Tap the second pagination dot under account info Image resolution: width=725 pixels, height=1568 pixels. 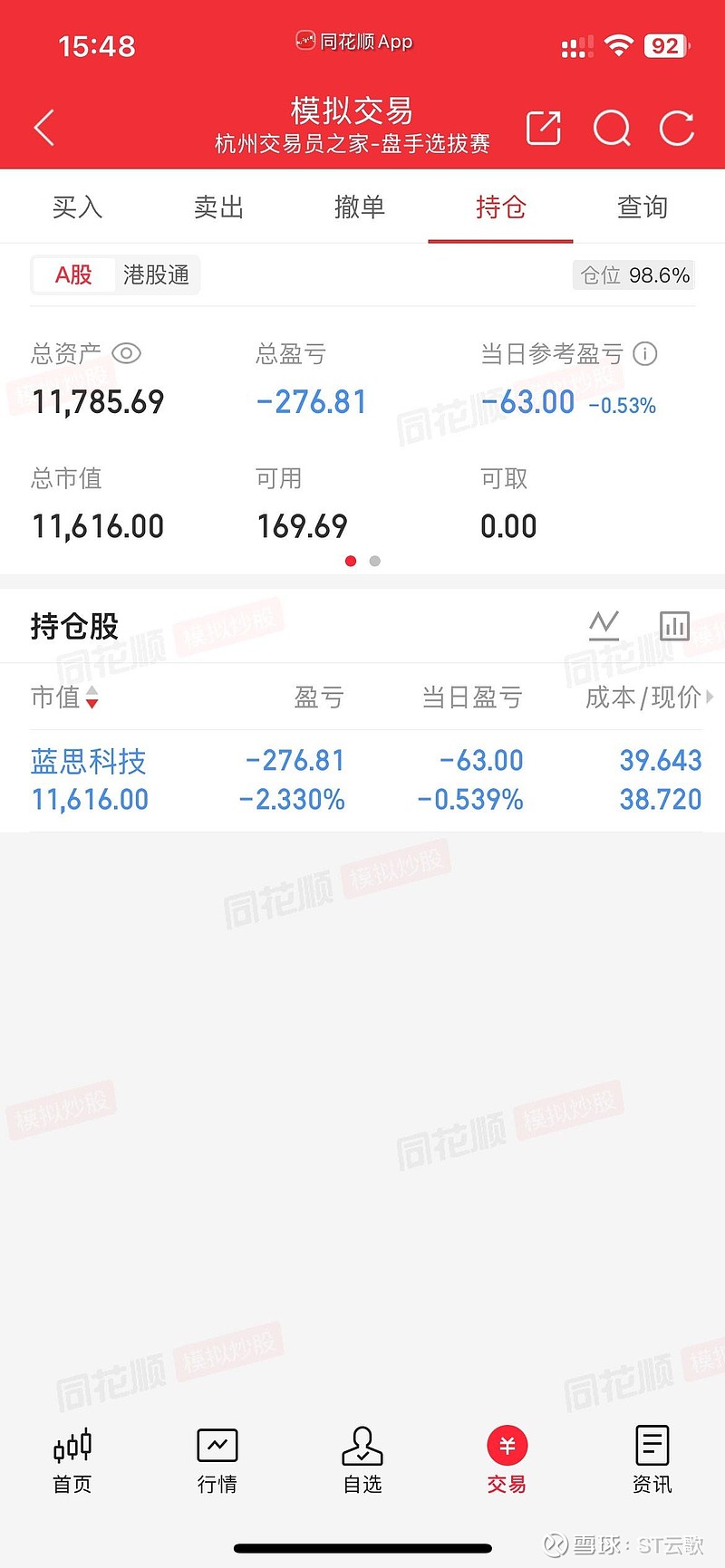374,561
